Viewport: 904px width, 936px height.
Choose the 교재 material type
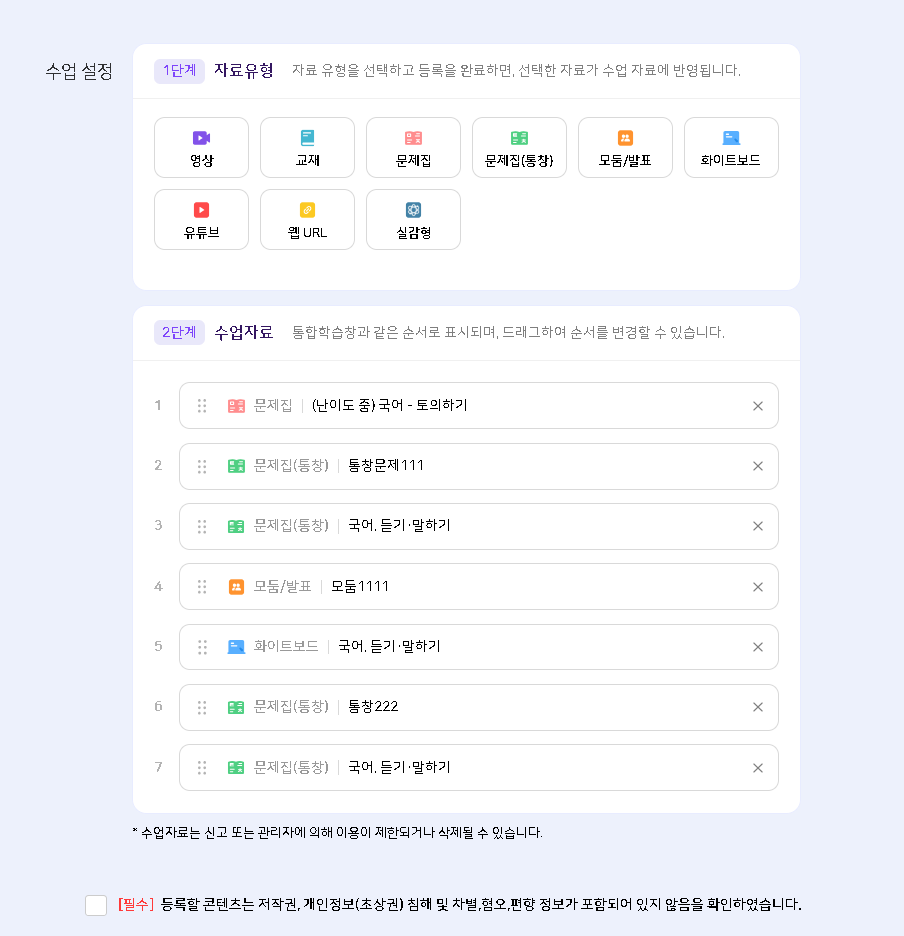click(308, 147)
